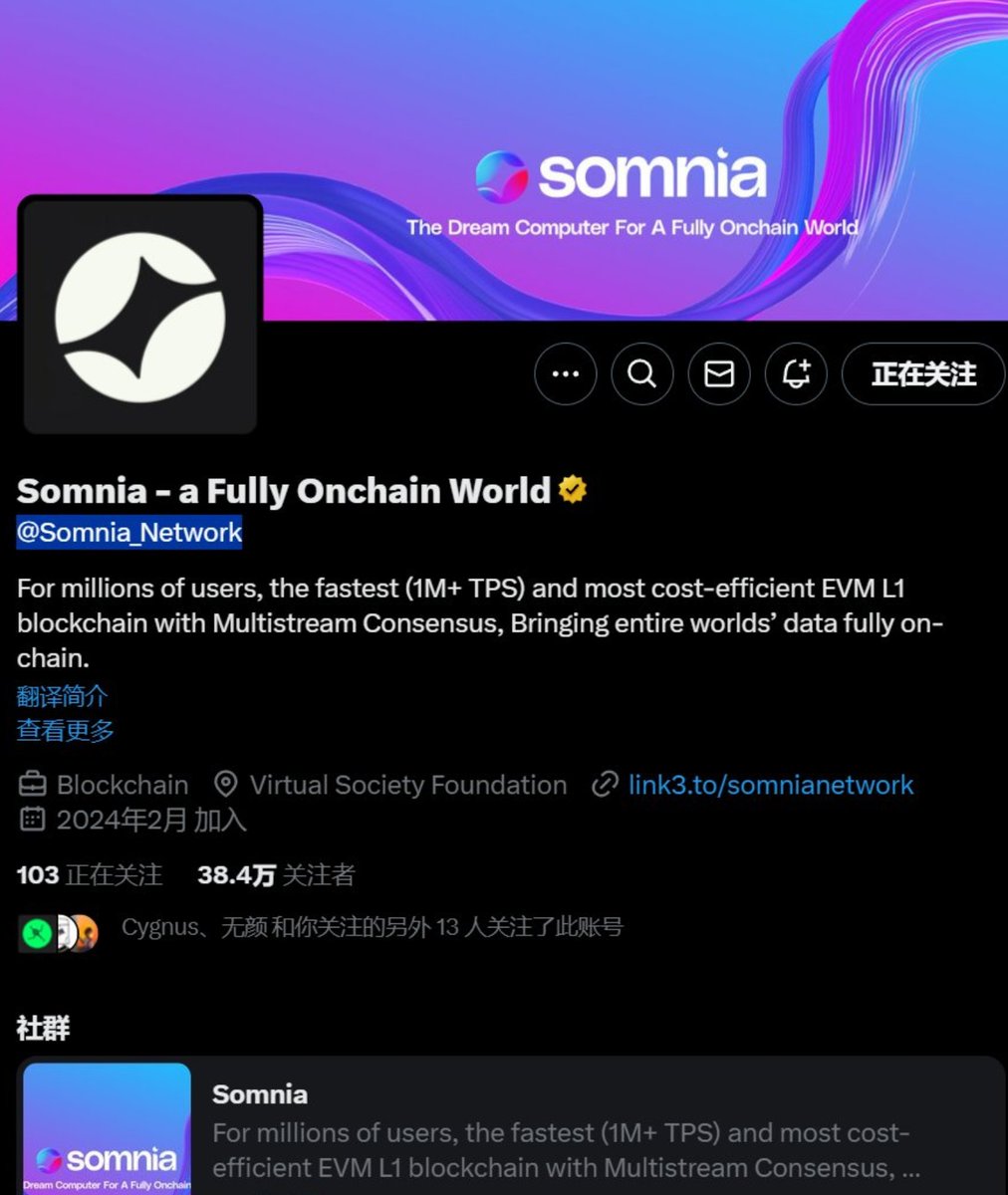Open Somnia's profile picture
The width and height of the screenshot is (1008, 1195).
tap(140, 317)
